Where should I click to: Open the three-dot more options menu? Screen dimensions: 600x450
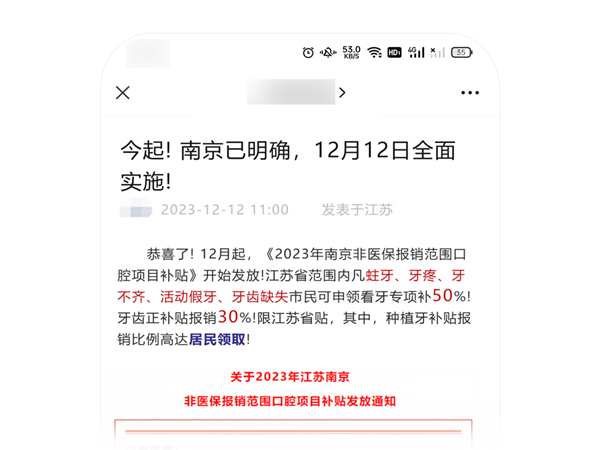pyautogui.click(x=470, y=93)
